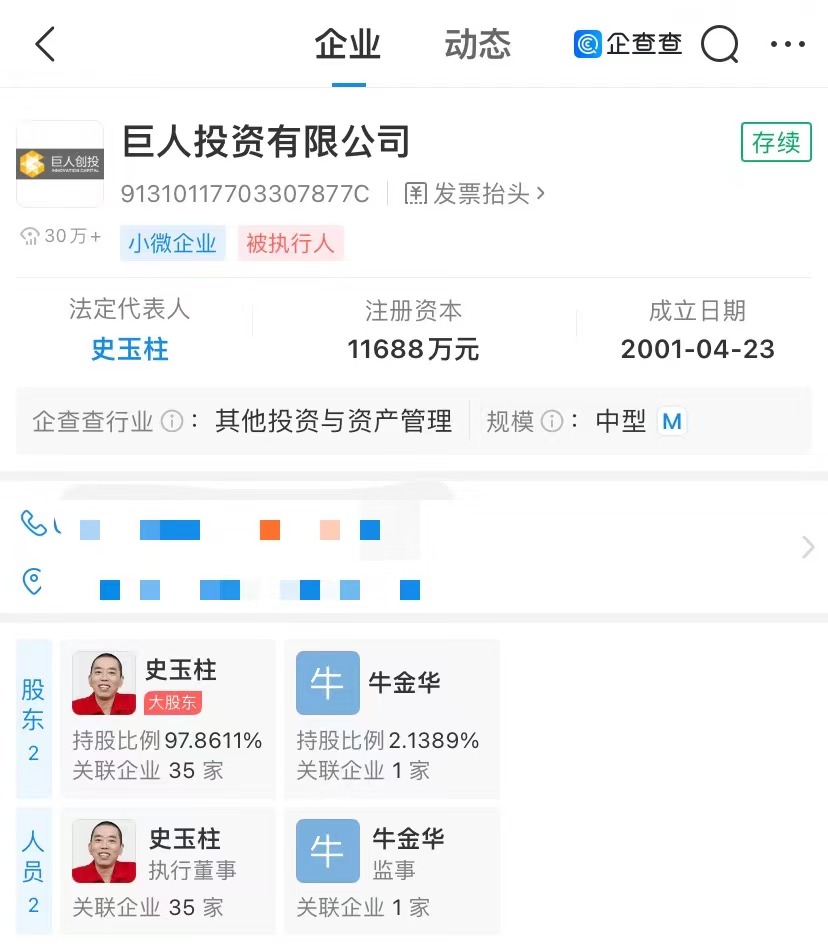This screenshot has width=828, height=950.
Task: Tap the info icon beside 企查查行业
Action: [172, 421]
